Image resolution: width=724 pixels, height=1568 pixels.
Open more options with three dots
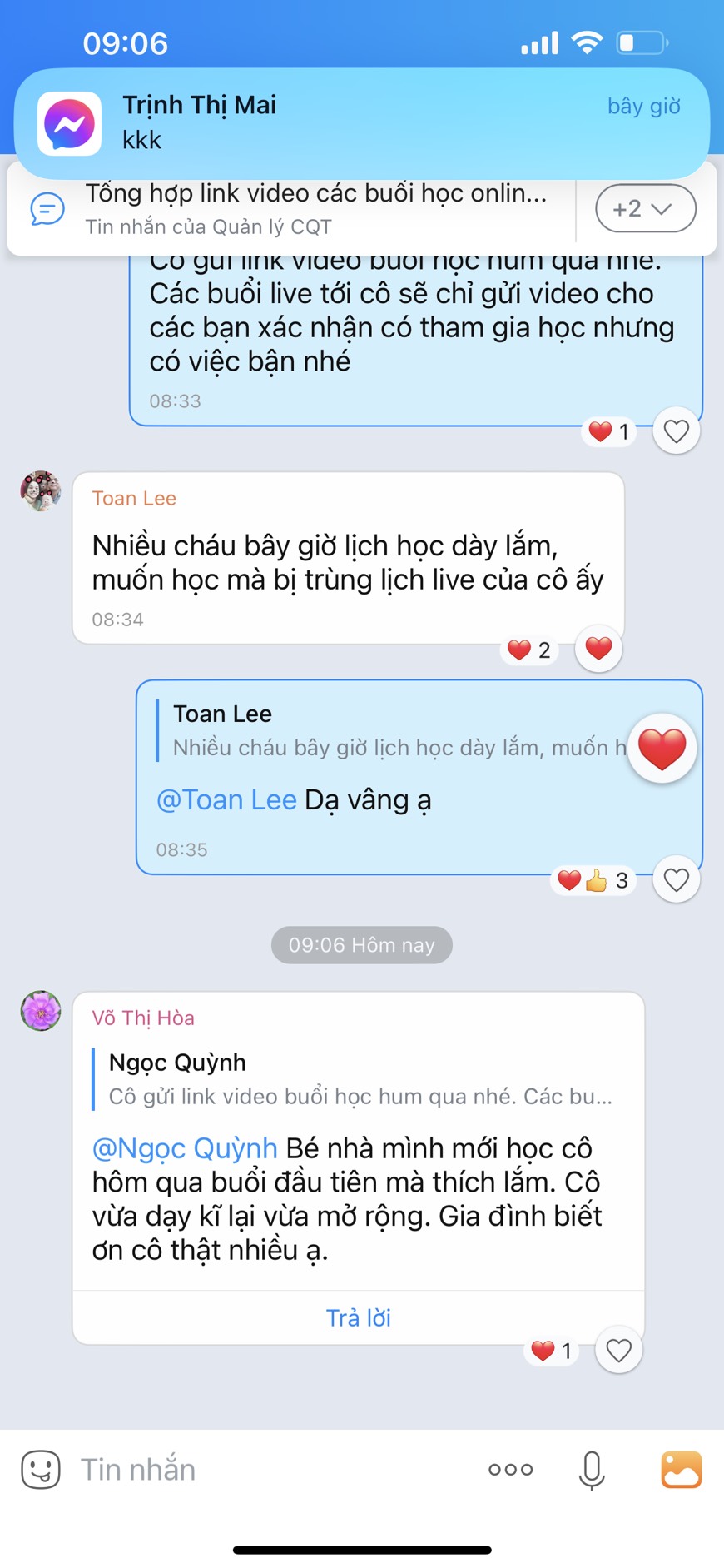(x=510, y=1470)
